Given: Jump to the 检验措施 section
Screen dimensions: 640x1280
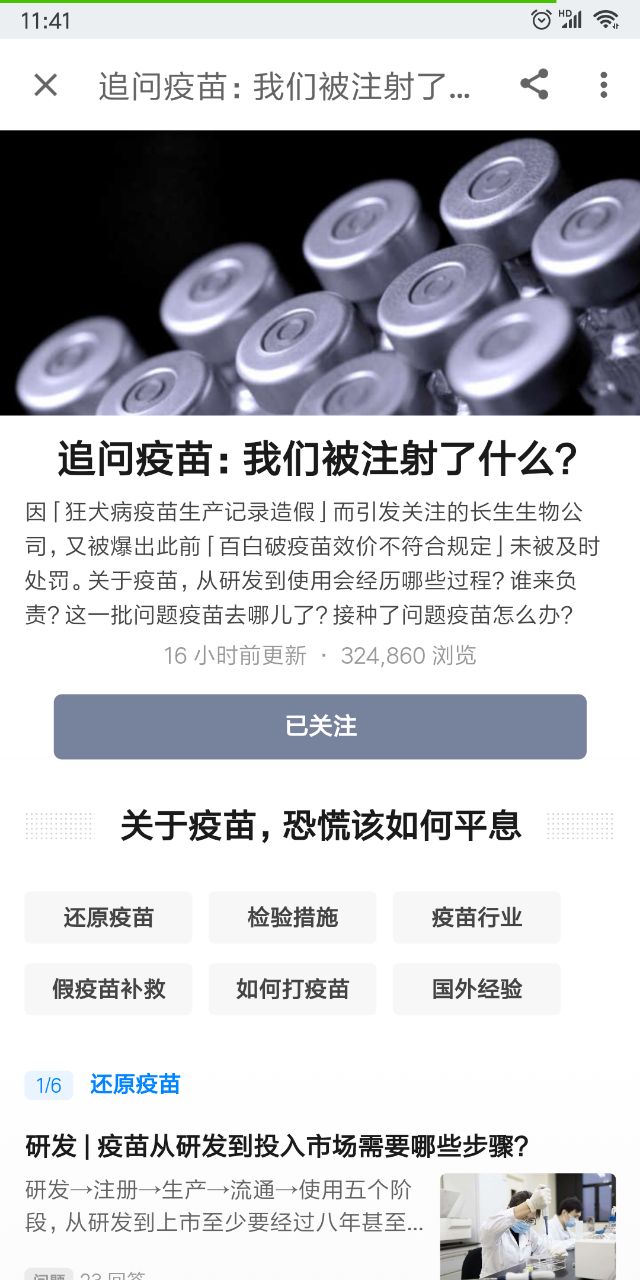Looking at the screenshot, I should pyautogui.click(x=292, y=917).
